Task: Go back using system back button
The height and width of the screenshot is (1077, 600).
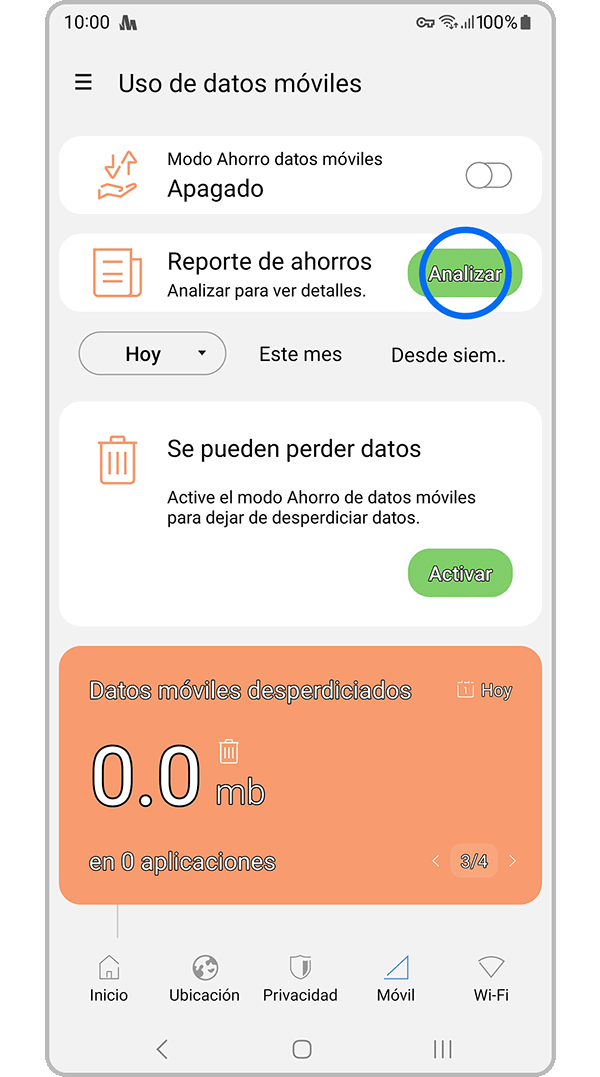Action: click(x=162, y=1048)
